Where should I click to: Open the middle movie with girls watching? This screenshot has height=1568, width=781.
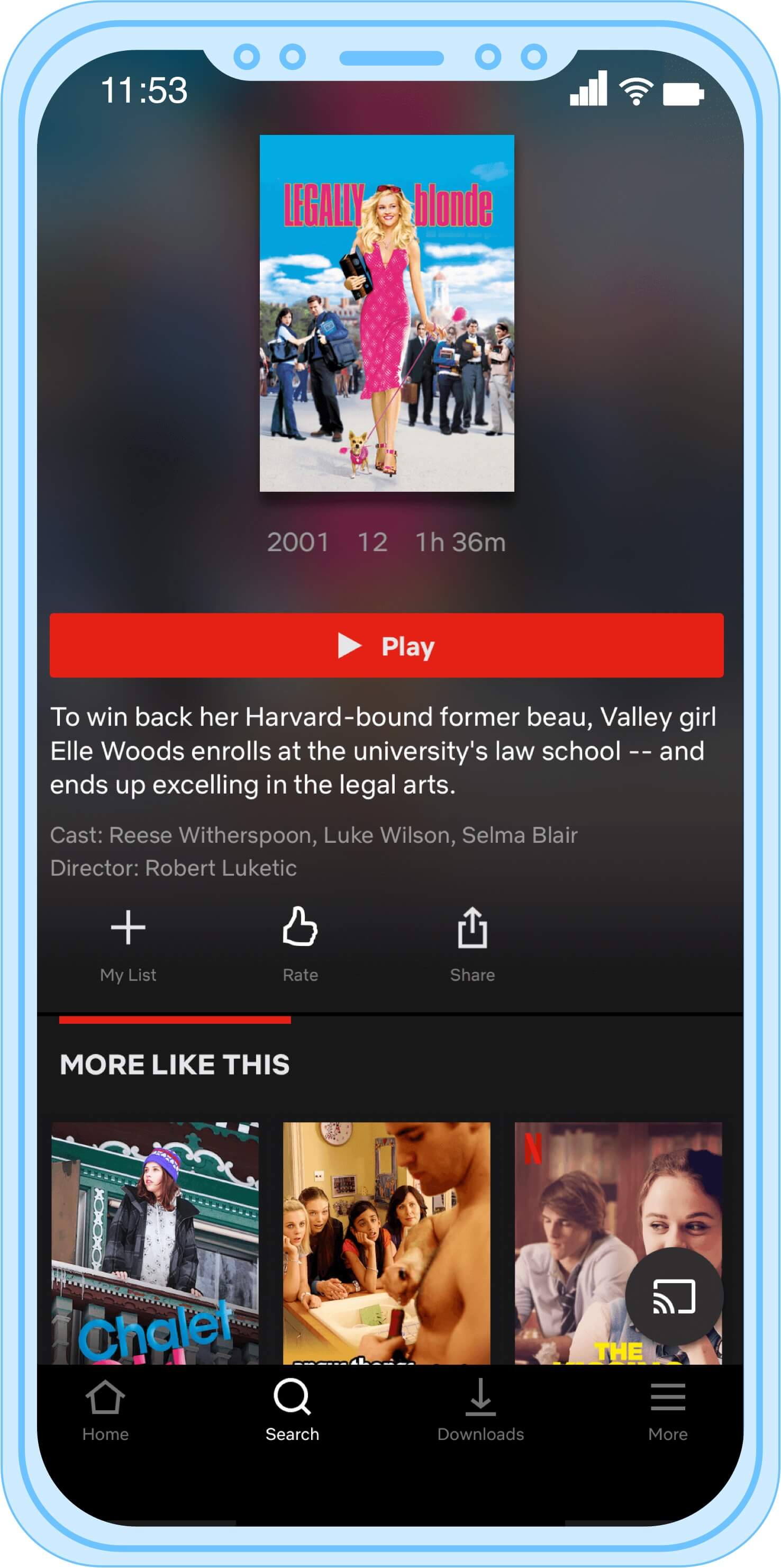coord(386,1242)
